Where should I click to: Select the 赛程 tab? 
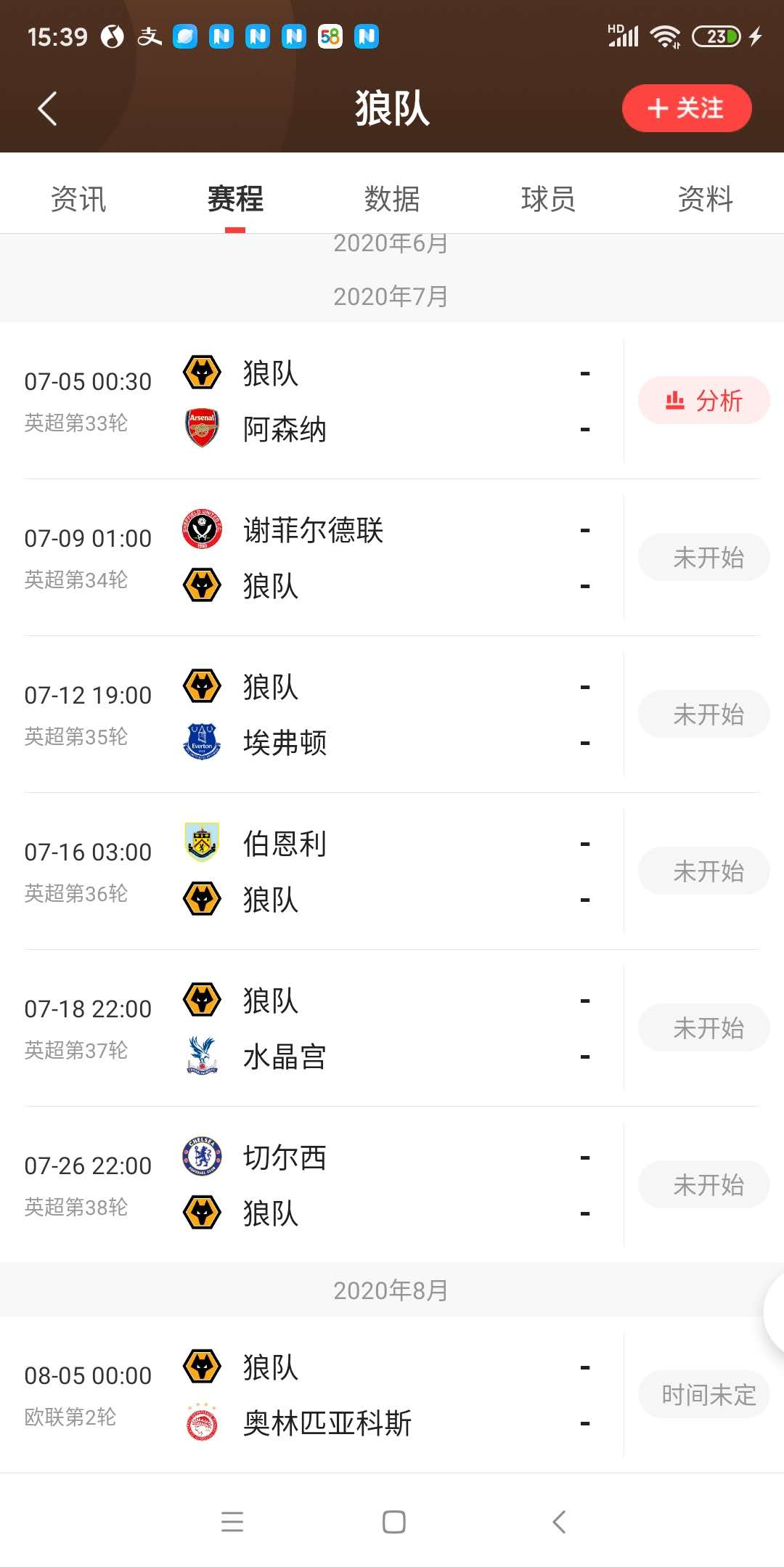pos(235,199)
